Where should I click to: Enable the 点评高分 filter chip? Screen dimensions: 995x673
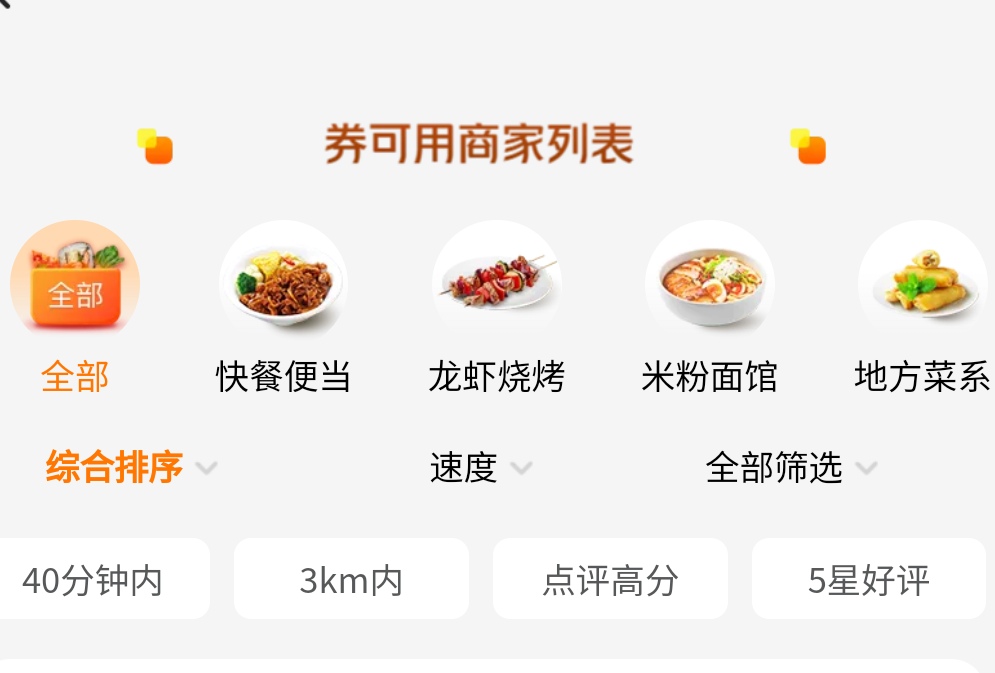(610, 579)
